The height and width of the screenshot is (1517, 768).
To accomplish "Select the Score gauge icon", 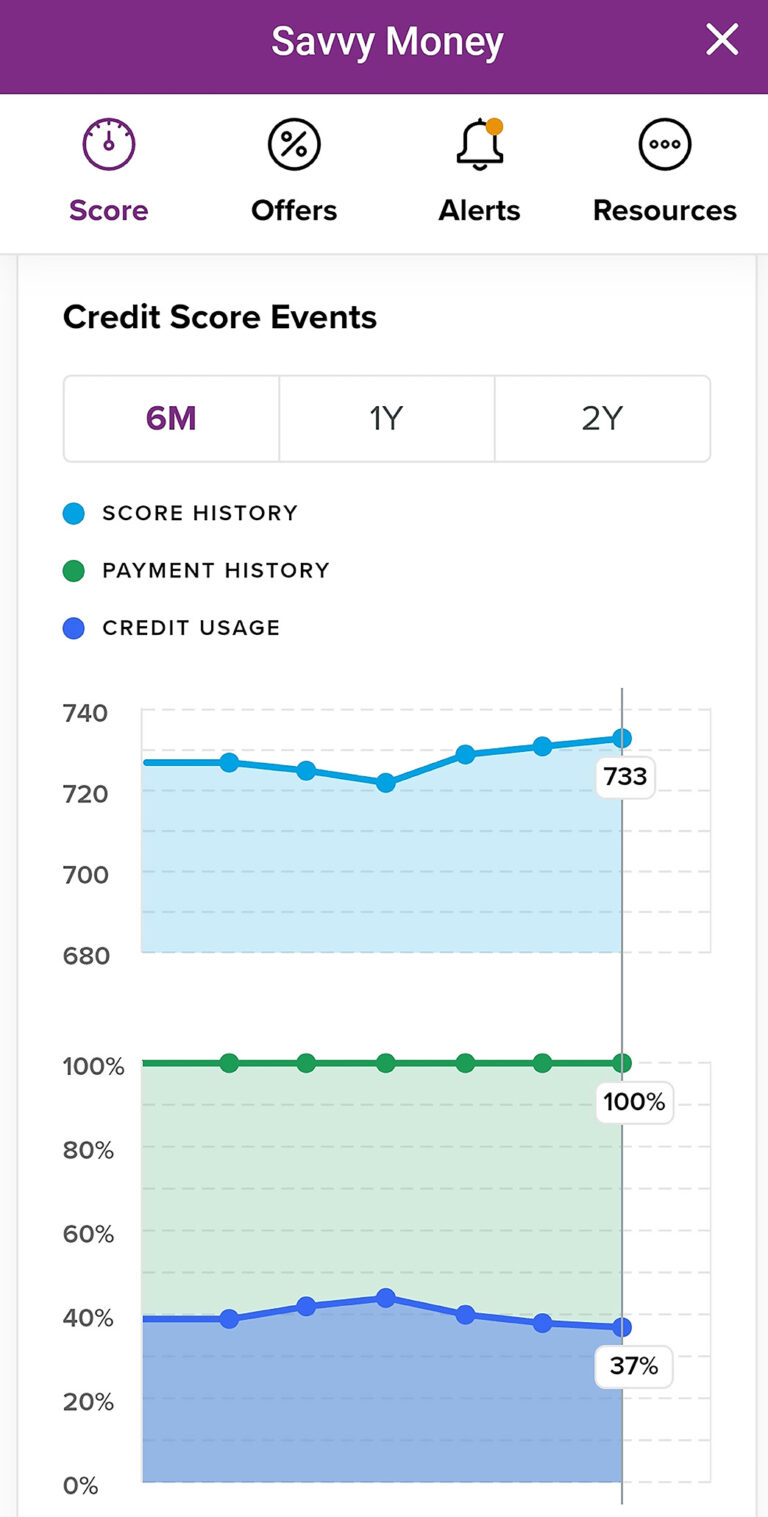I will 108,143.
